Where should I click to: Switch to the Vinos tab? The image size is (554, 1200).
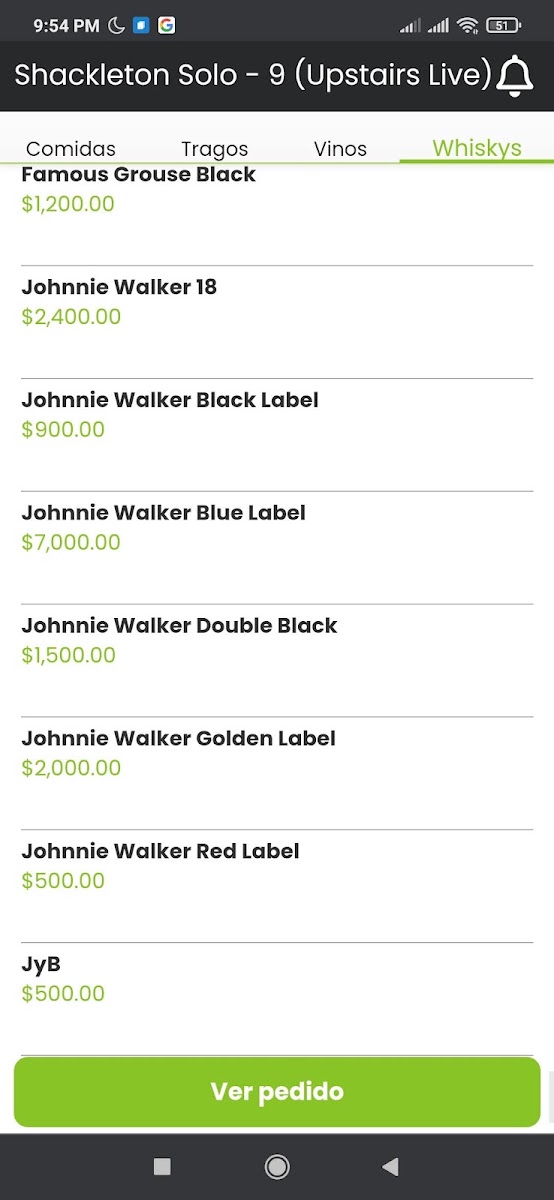tap(340, 149)
